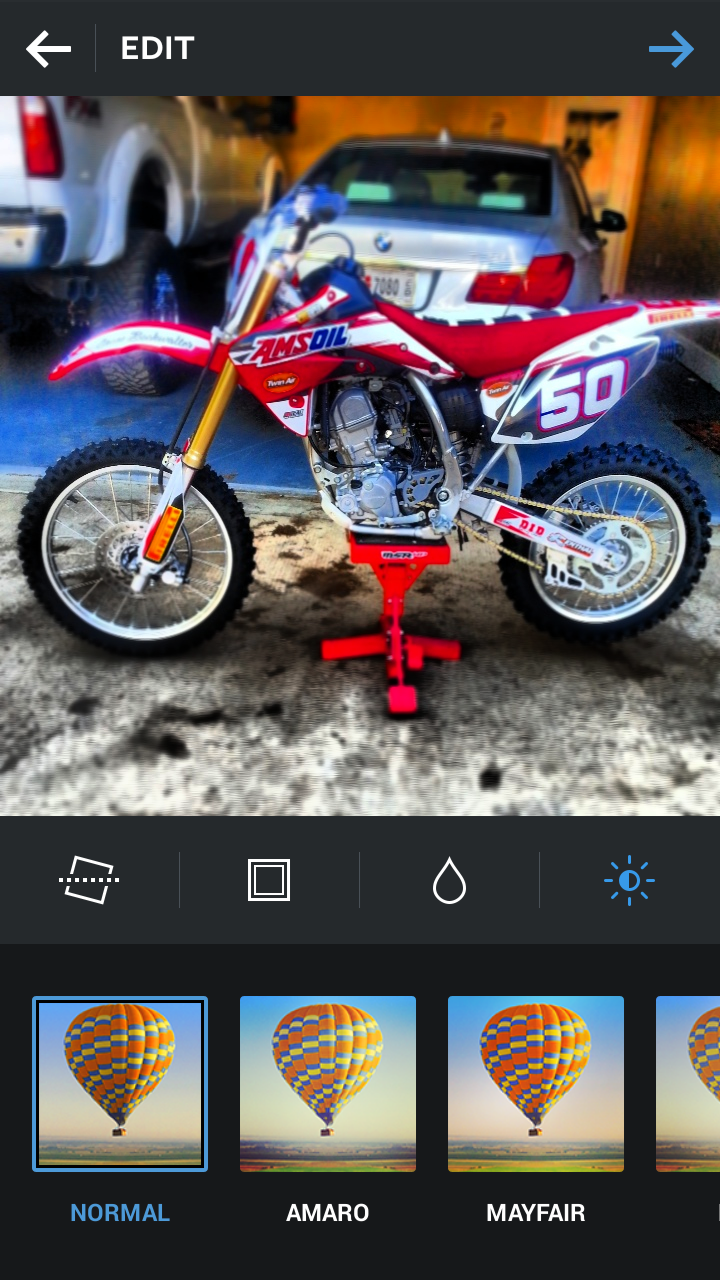Screen dimensions: 720x1280
Task: Open the straighten rotate tool
Action: click(x=89, y=880)
